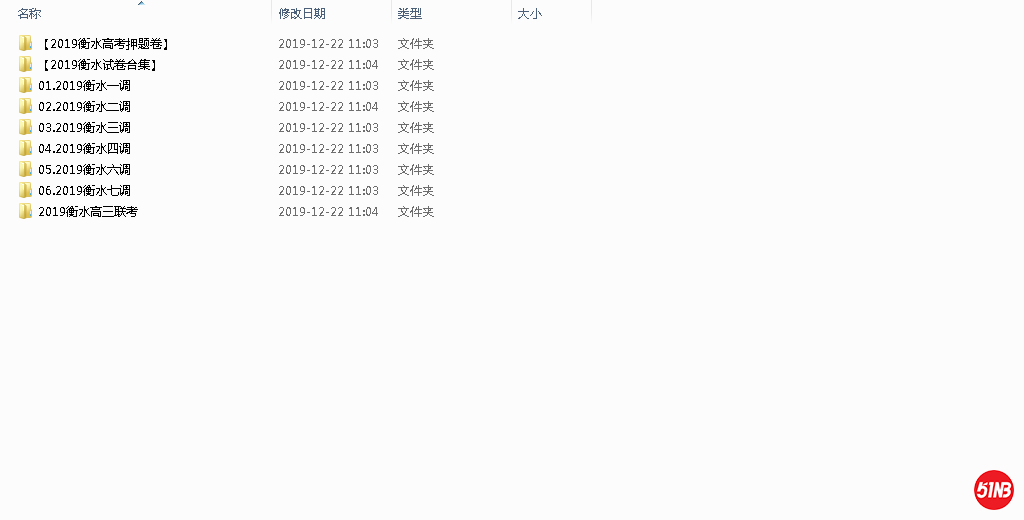Select the 06.2019衡水七调 folder
The image size is (1024, 520).
(84, 191)
